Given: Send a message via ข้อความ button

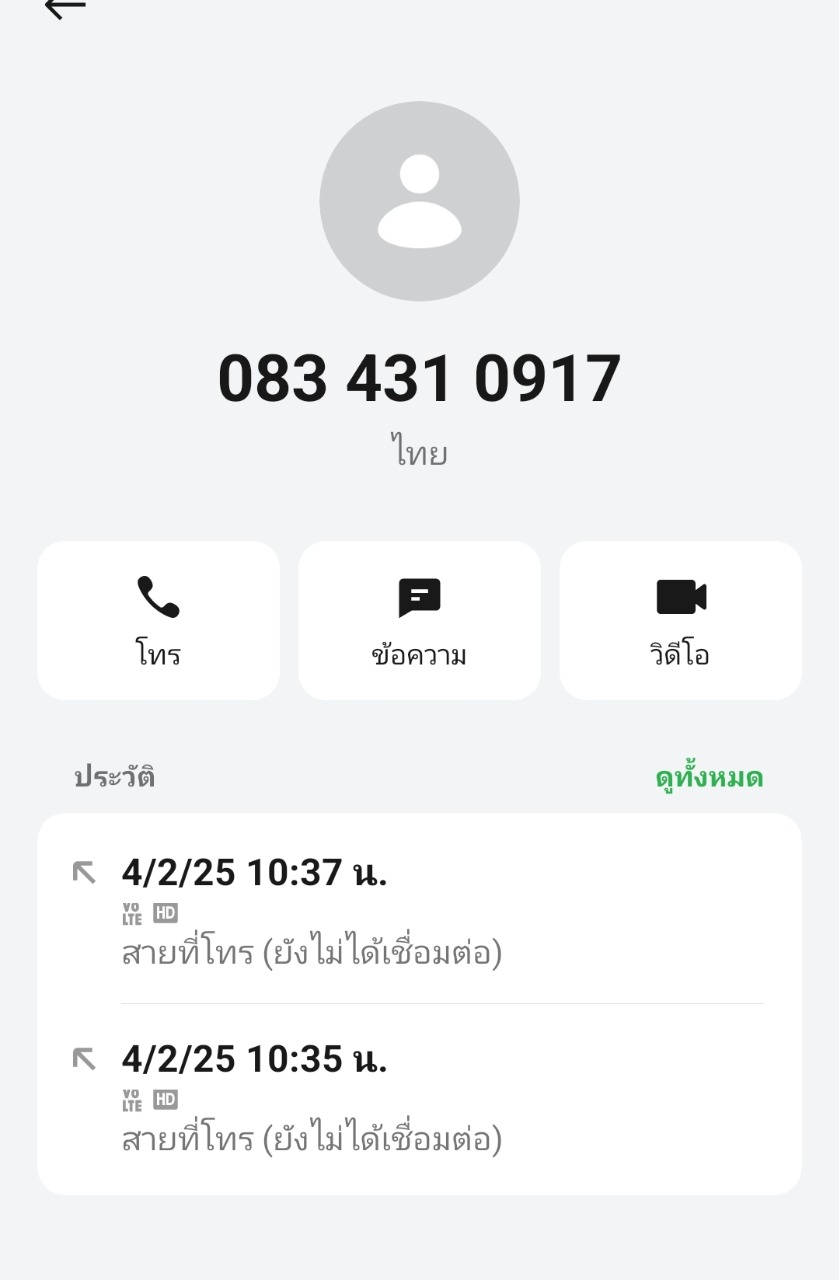Looking at the screenshot, I should pos(419,621).
